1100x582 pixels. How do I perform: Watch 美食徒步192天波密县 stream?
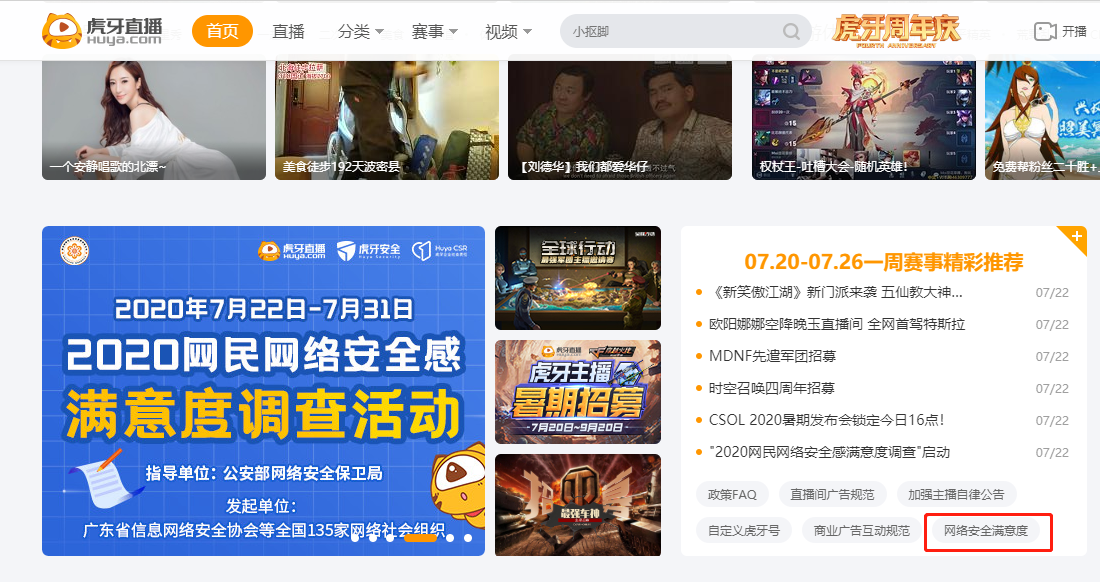pos(386,118)
